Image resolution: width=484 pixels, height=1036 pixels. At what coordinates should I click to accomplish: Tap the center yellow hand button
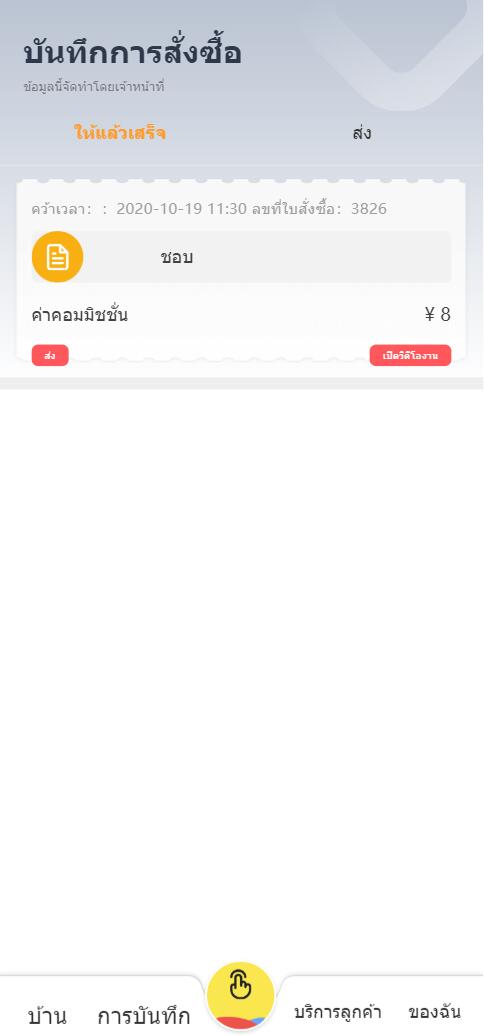(x=241, y=995)
